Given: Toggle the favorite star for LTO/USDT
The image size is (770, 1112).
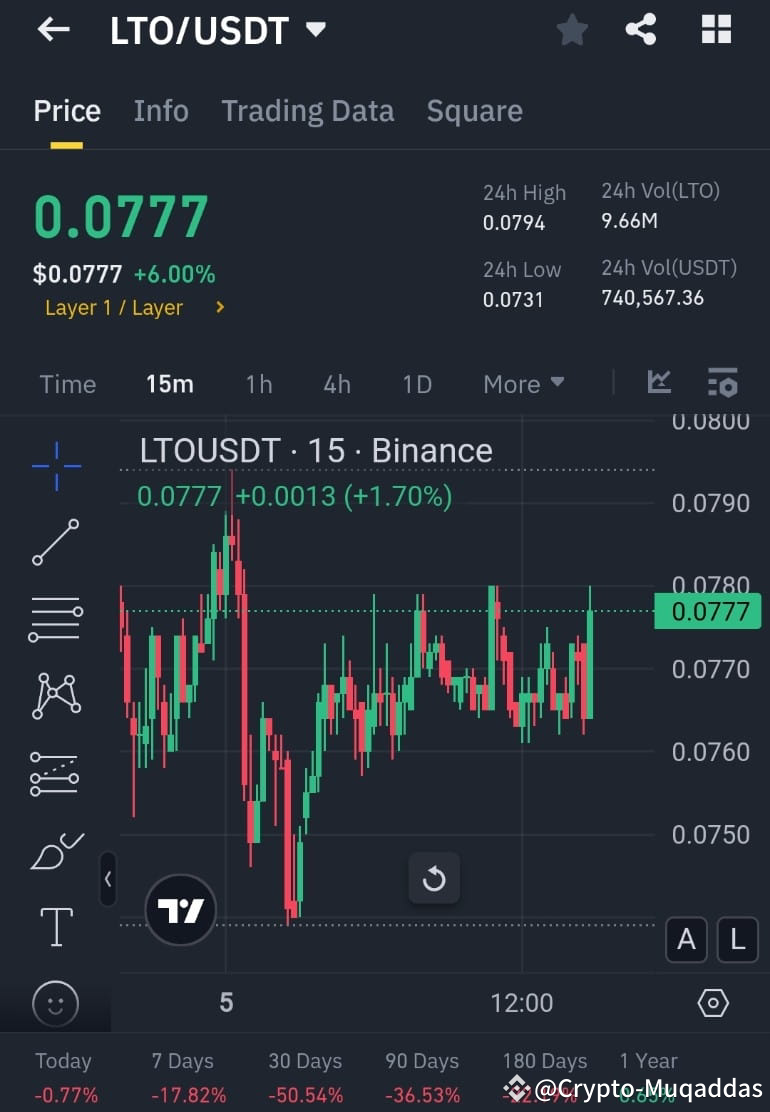Looking at the screenshot, I should [572, 29].
